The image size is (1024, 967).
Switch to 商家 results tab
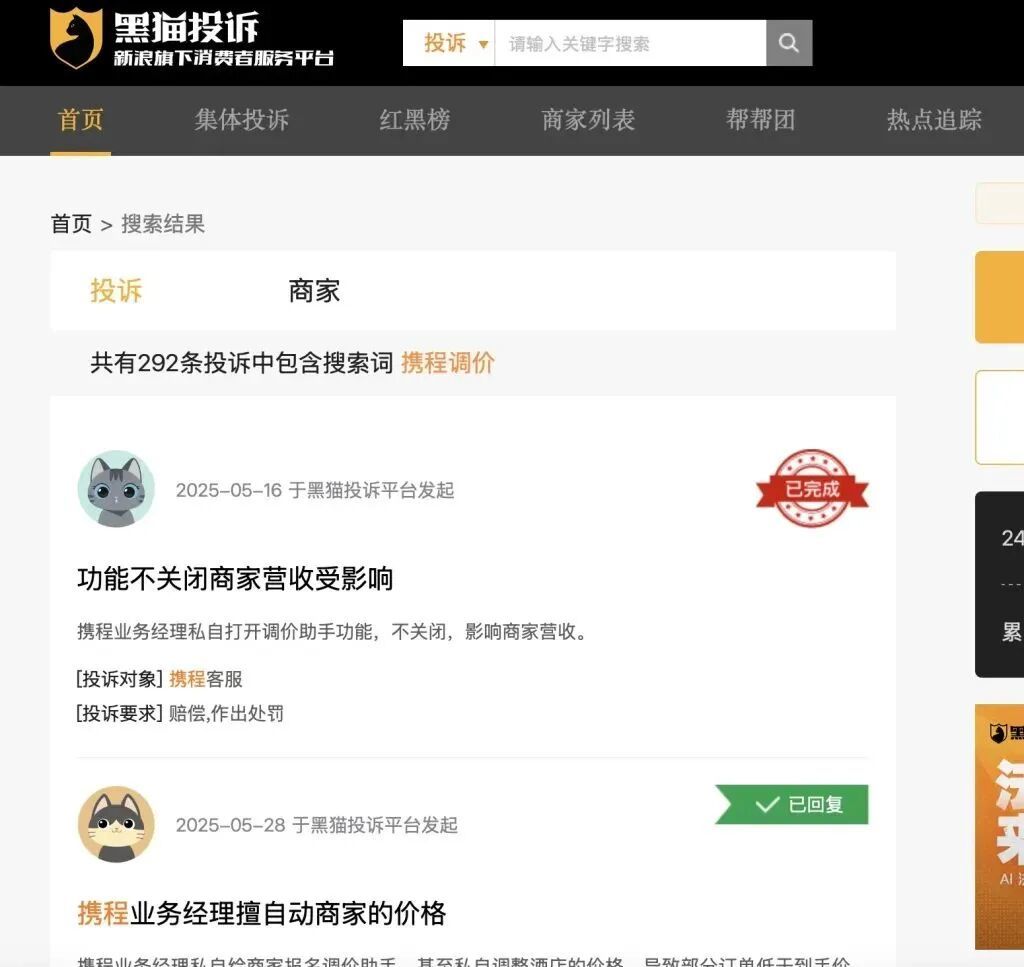pyautogui.click(x=314, y=291)
